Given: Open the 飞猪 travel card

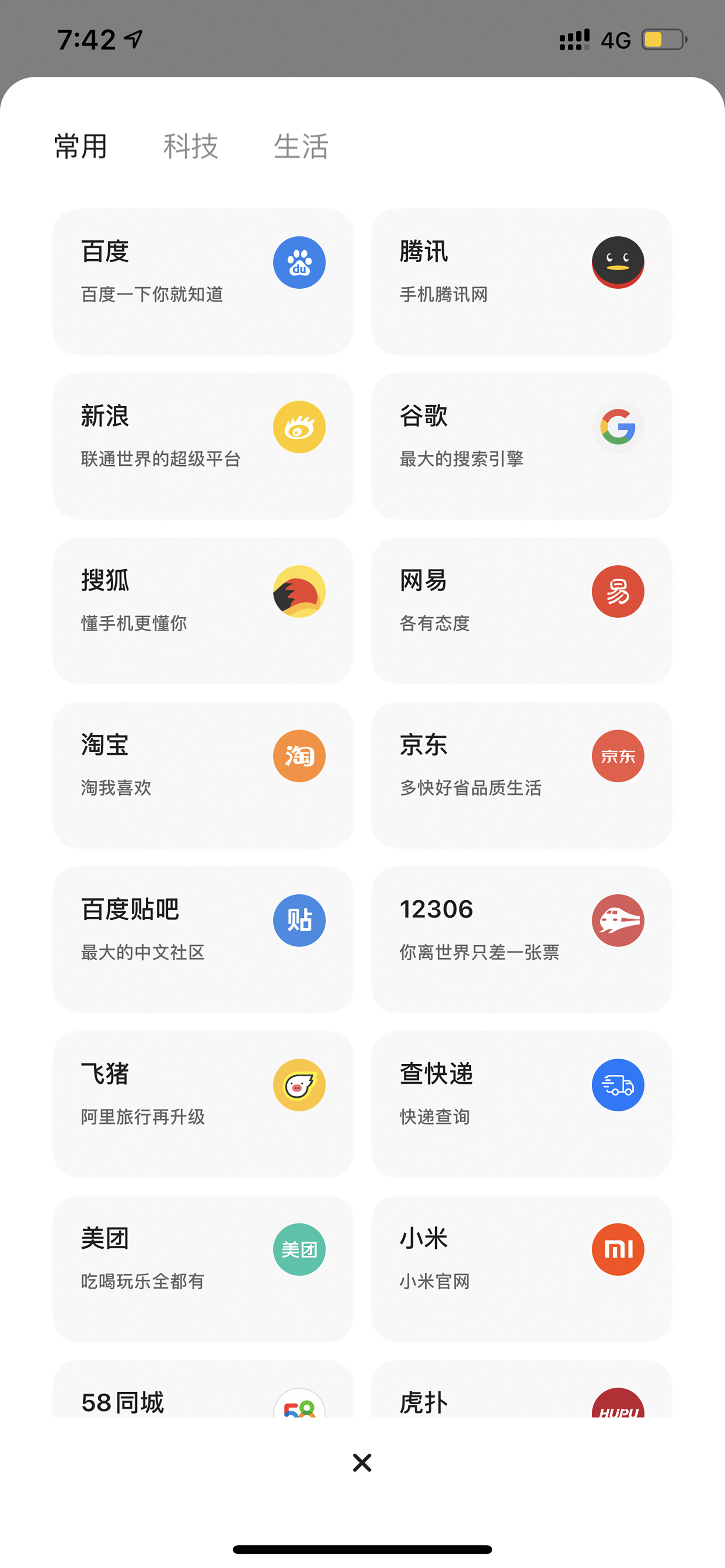Looking at the screenshot, I should coord(203,1104).
